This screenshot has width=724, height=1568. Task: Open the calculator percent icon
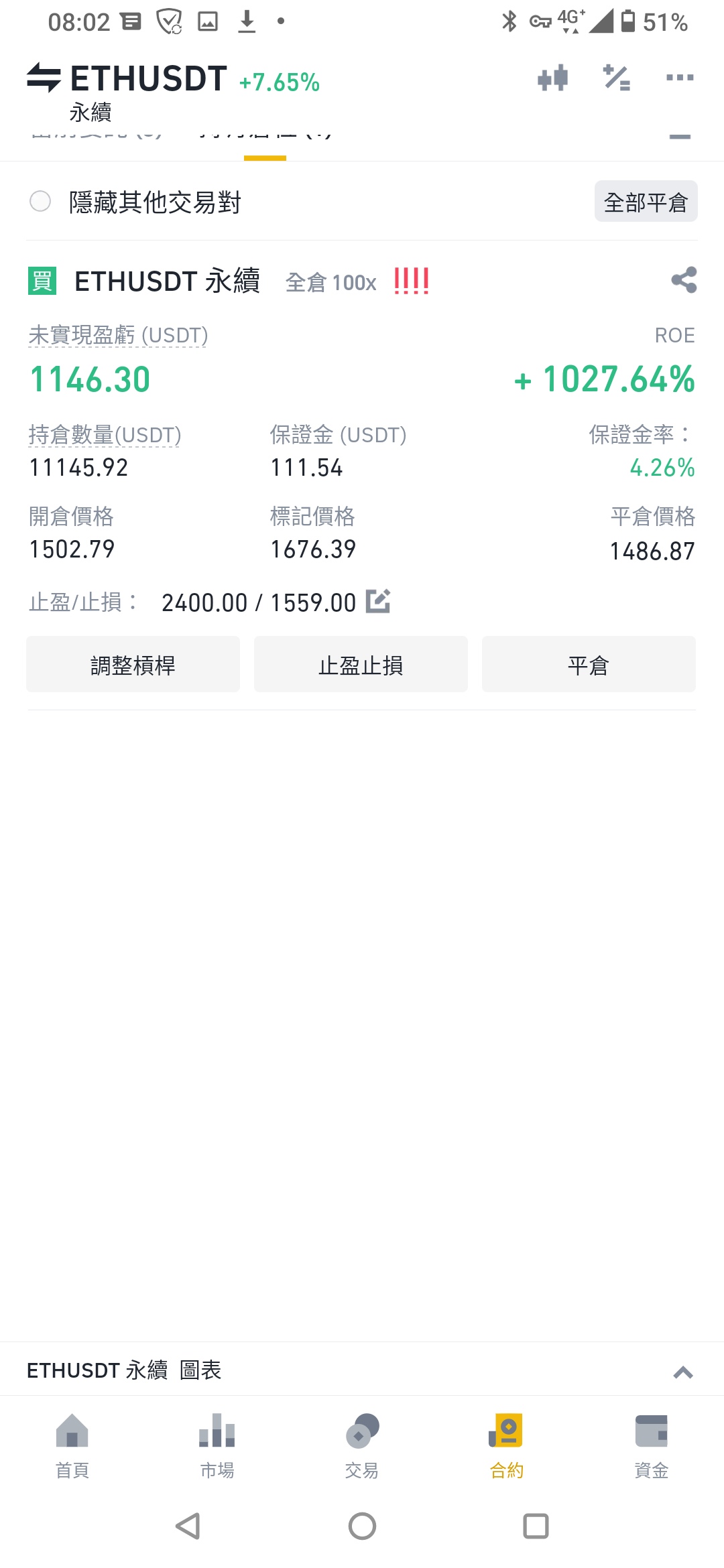tap(616, 78)
